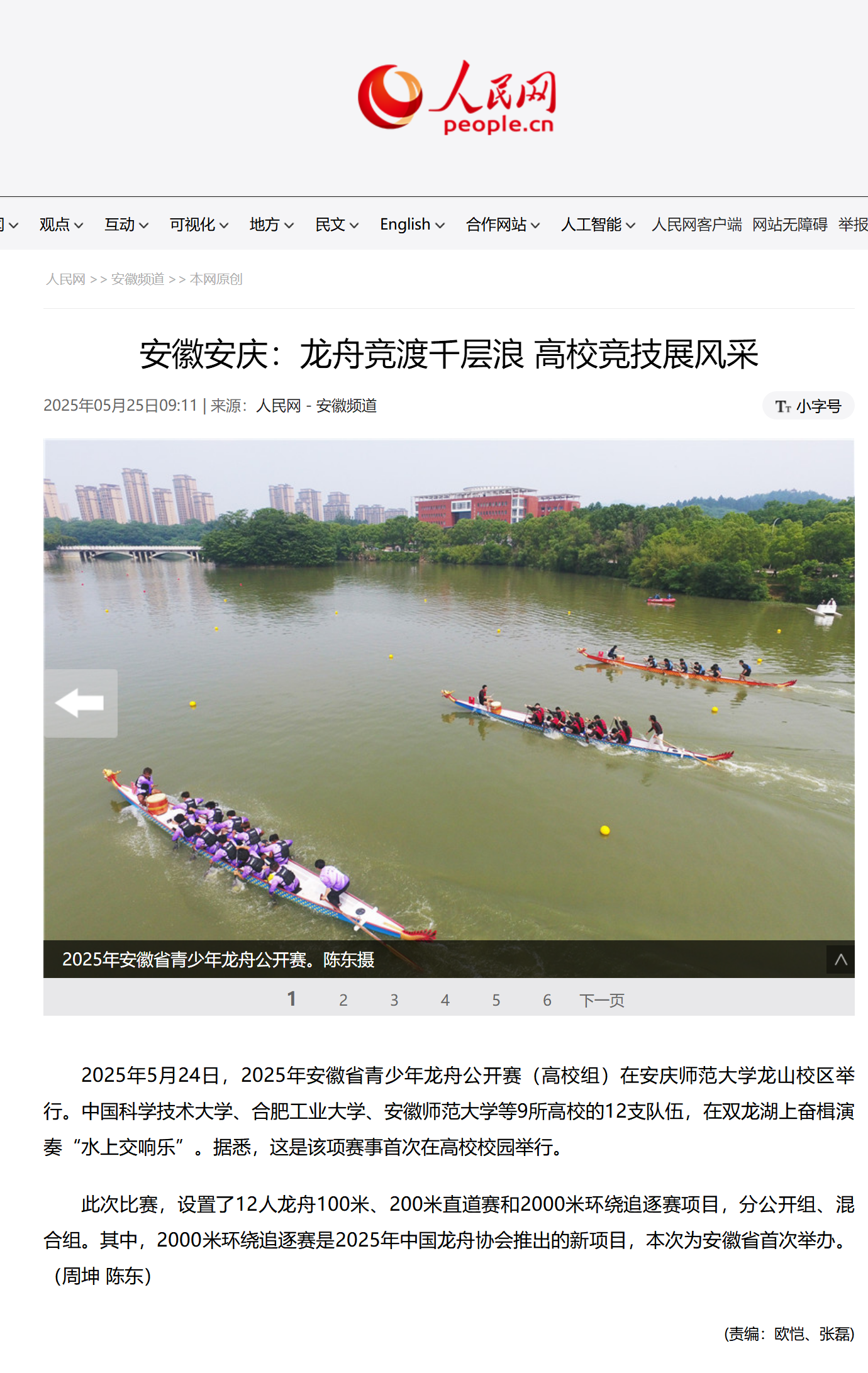Jump to photo page 2
Viewport: 868px width, 1373px height.
pyautogui.click(x=343, y=1000)
